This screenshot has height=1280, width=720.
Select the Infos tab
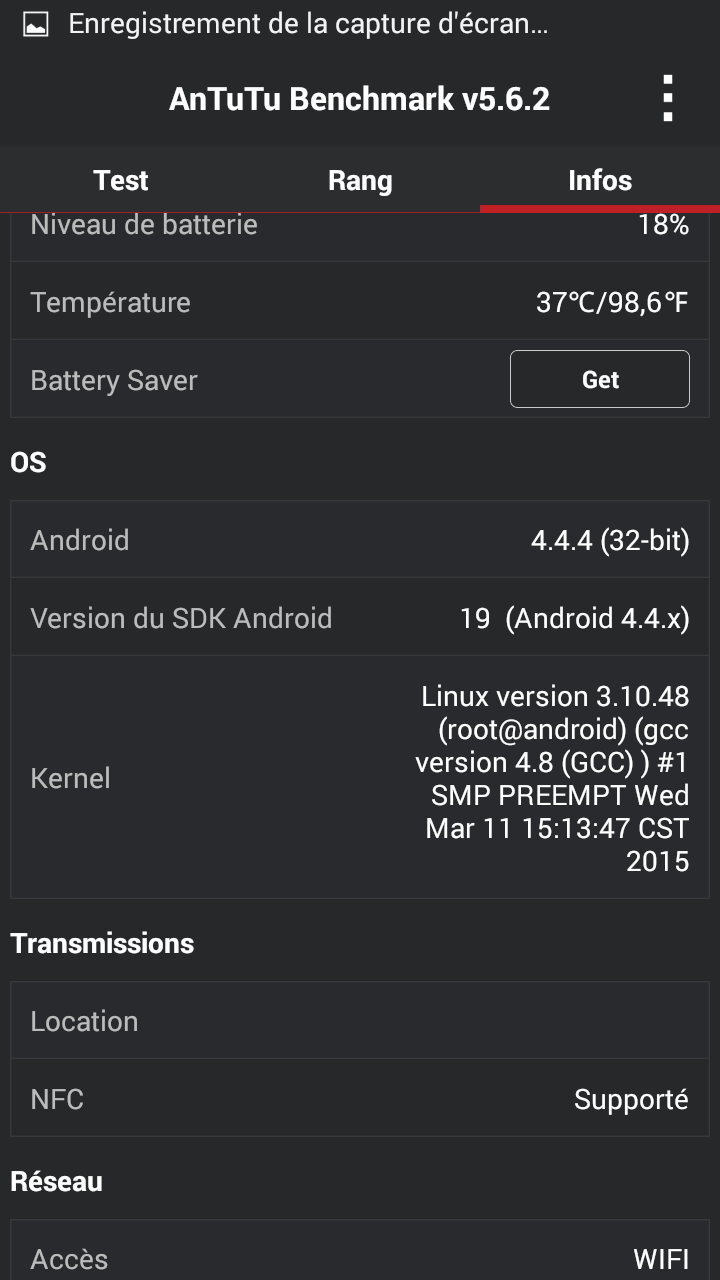click(x=600, y=180)
